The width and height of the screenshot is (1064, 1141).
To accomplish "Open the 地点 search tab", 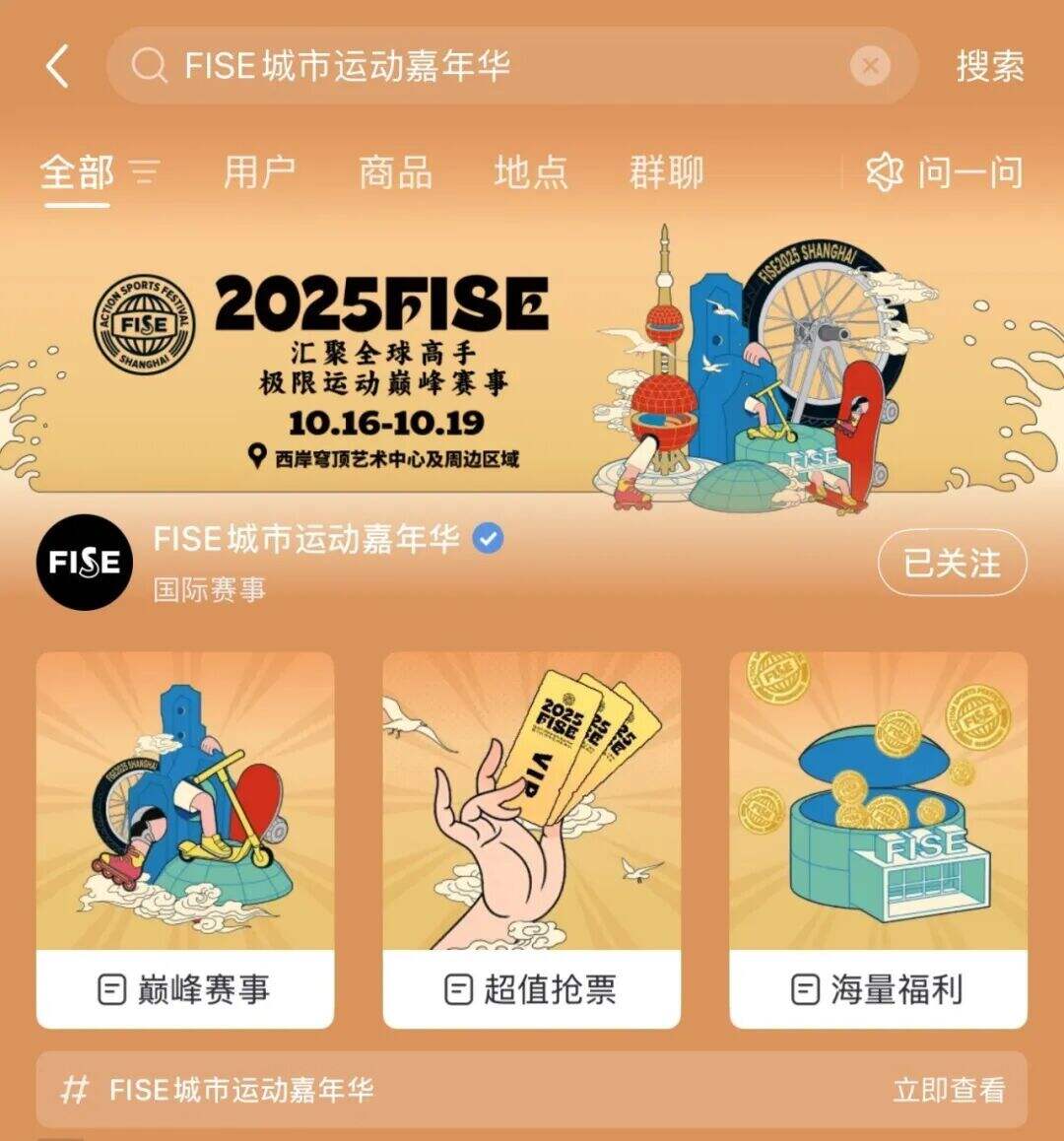I will 531,172.
